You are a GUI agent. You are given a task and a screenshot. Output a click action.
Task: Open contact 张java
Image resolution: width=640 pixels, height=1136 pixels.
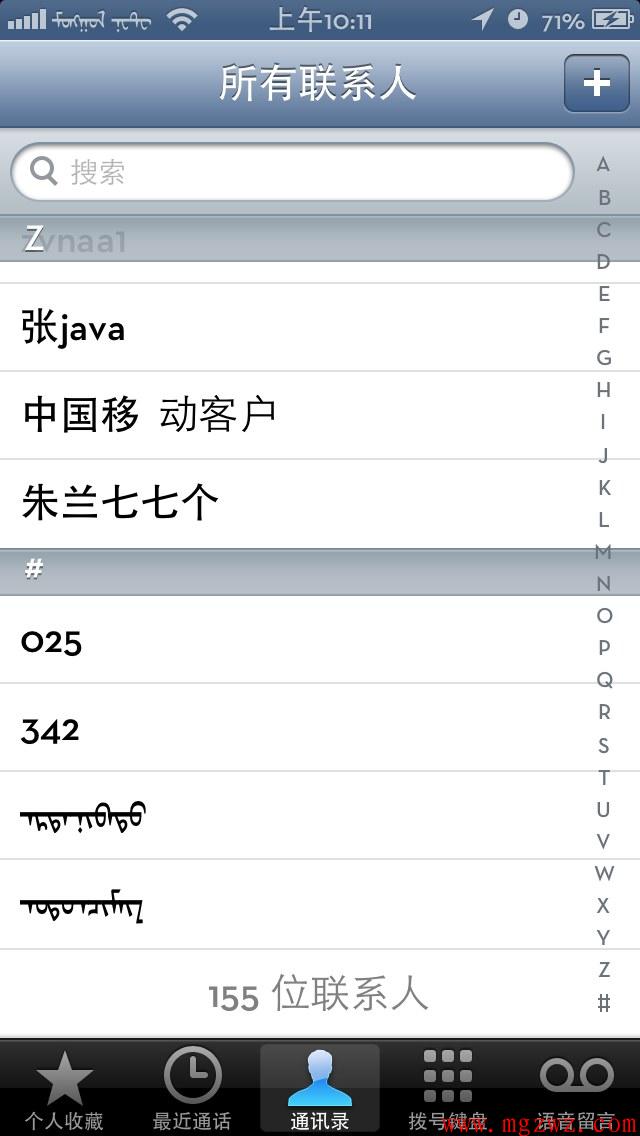coord(320,327)
